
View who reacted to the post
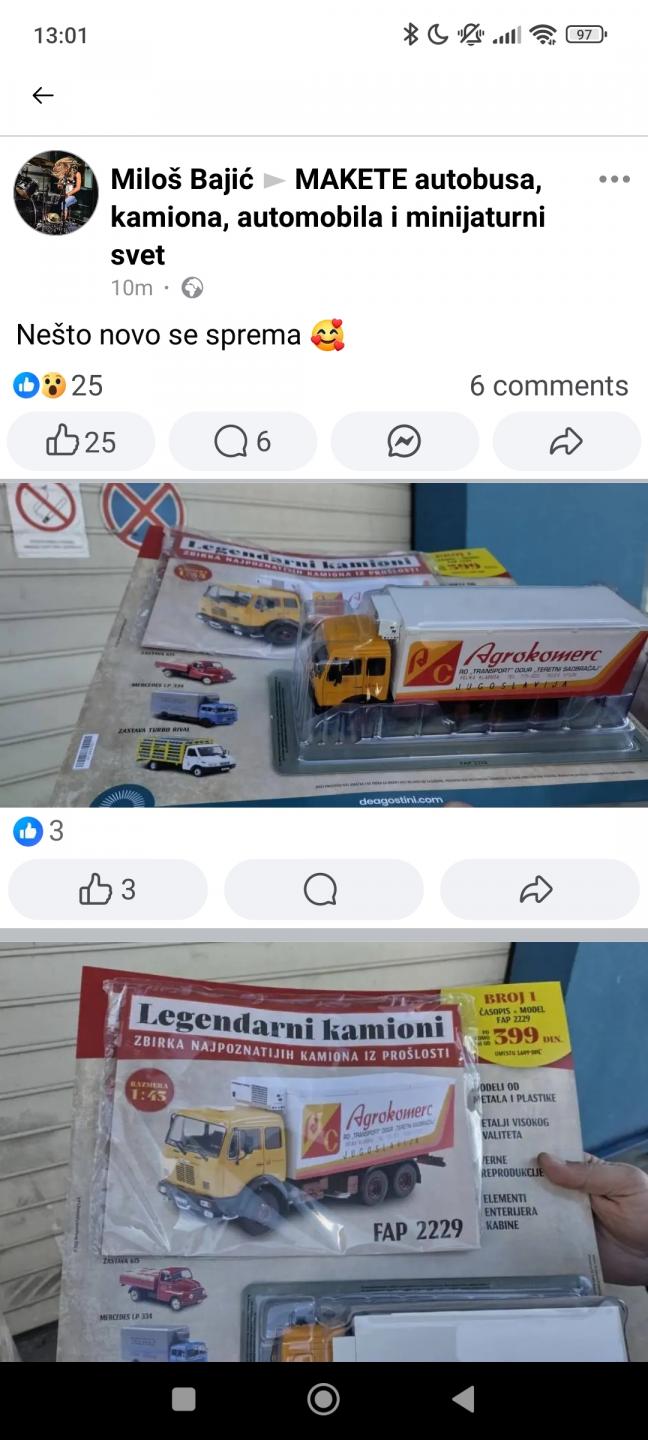click(58, 386)
